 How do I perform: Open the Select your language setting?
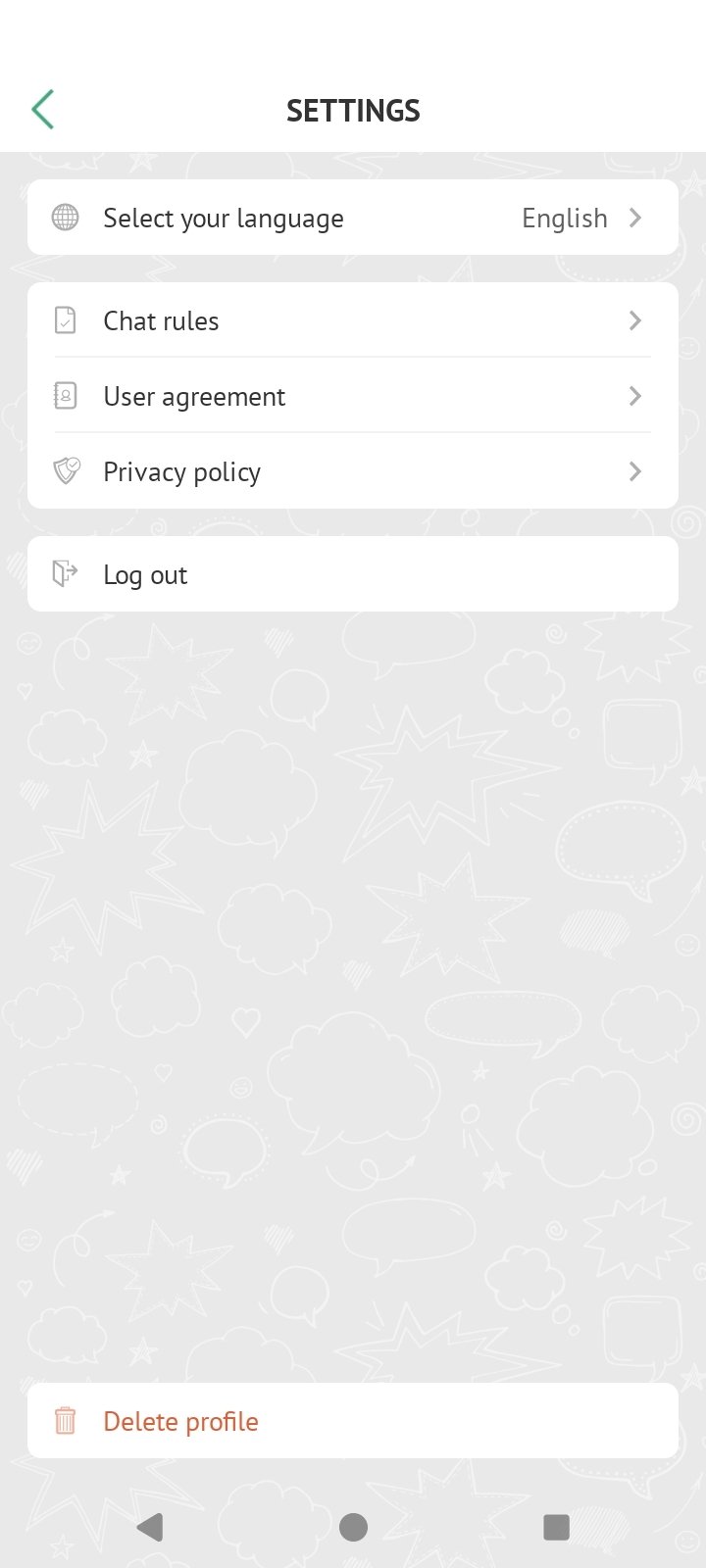click(x=353, y=218)
